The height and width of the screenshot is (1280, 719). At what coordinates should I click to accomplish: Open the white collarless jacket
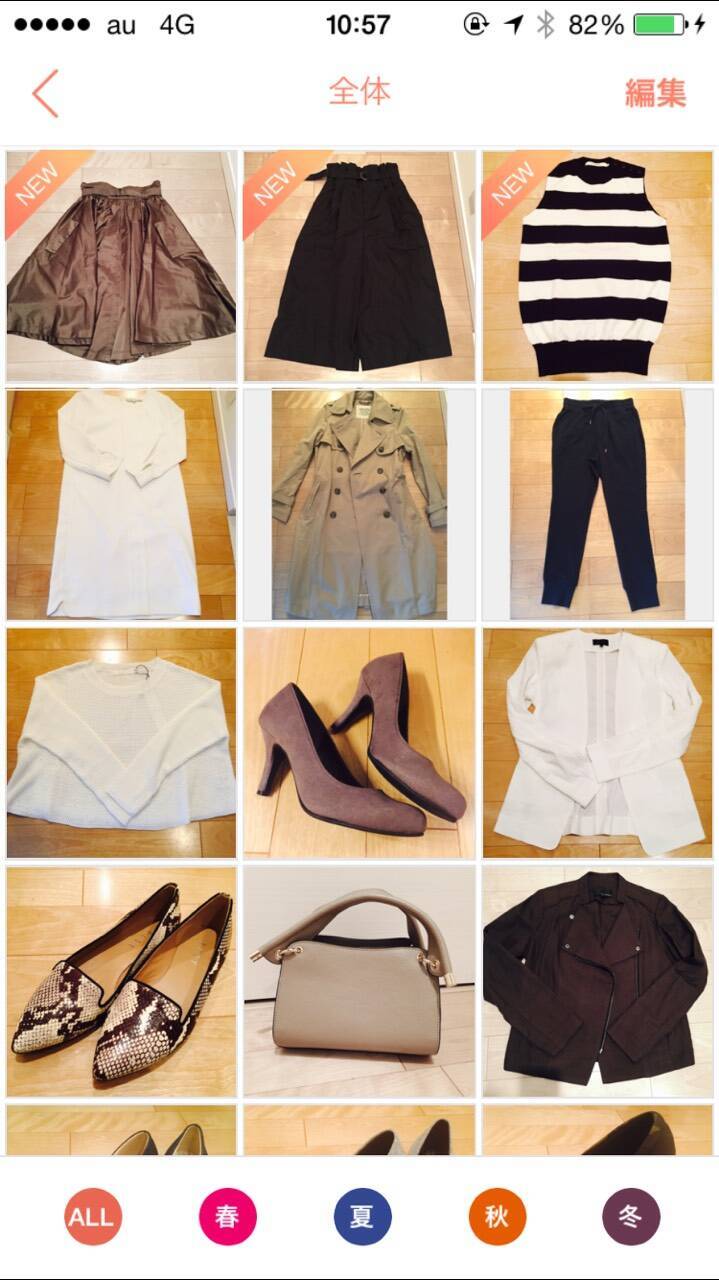597,743
